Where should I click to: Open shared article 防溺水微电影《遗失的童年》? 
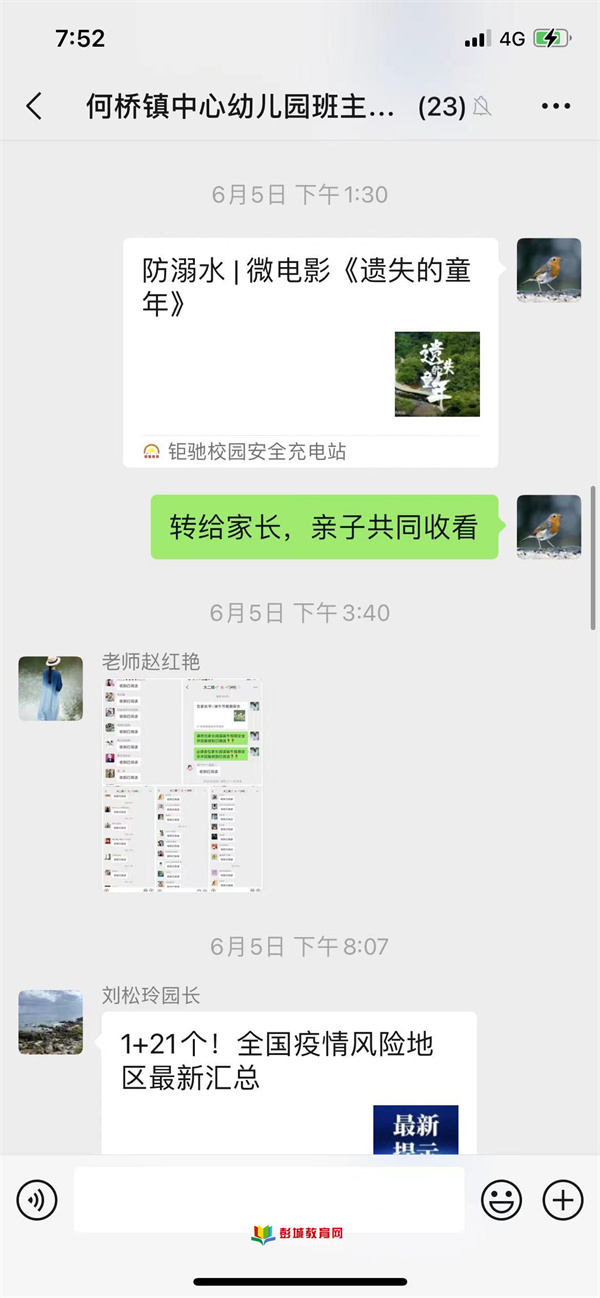click(310, 350)
